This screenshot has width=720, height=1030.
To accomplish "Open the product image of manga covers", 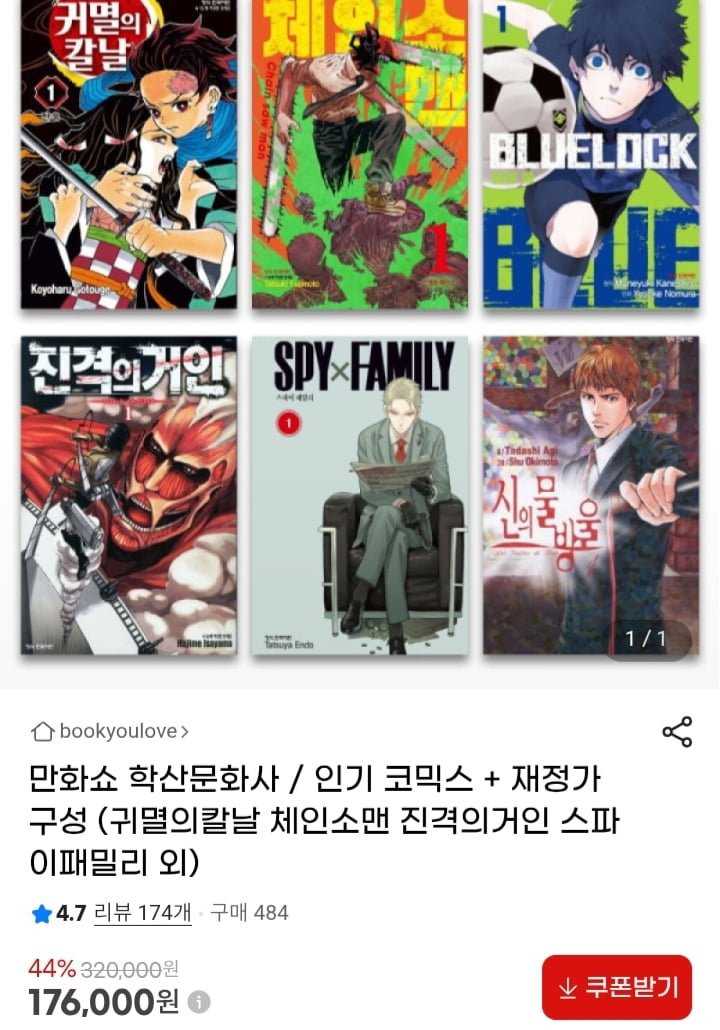I will pyautogui.click(x=359, y=330).
